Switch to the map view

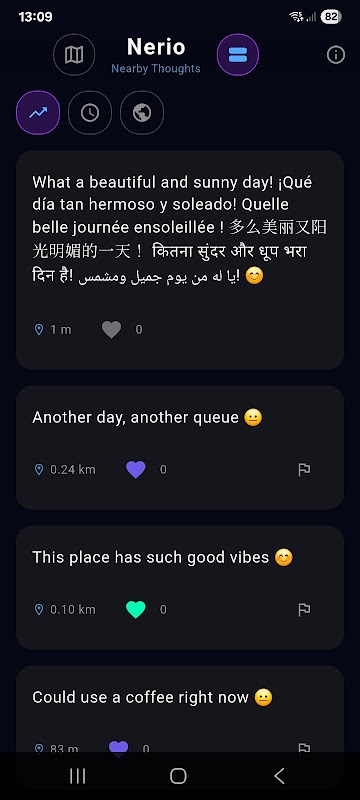[74, 55]
